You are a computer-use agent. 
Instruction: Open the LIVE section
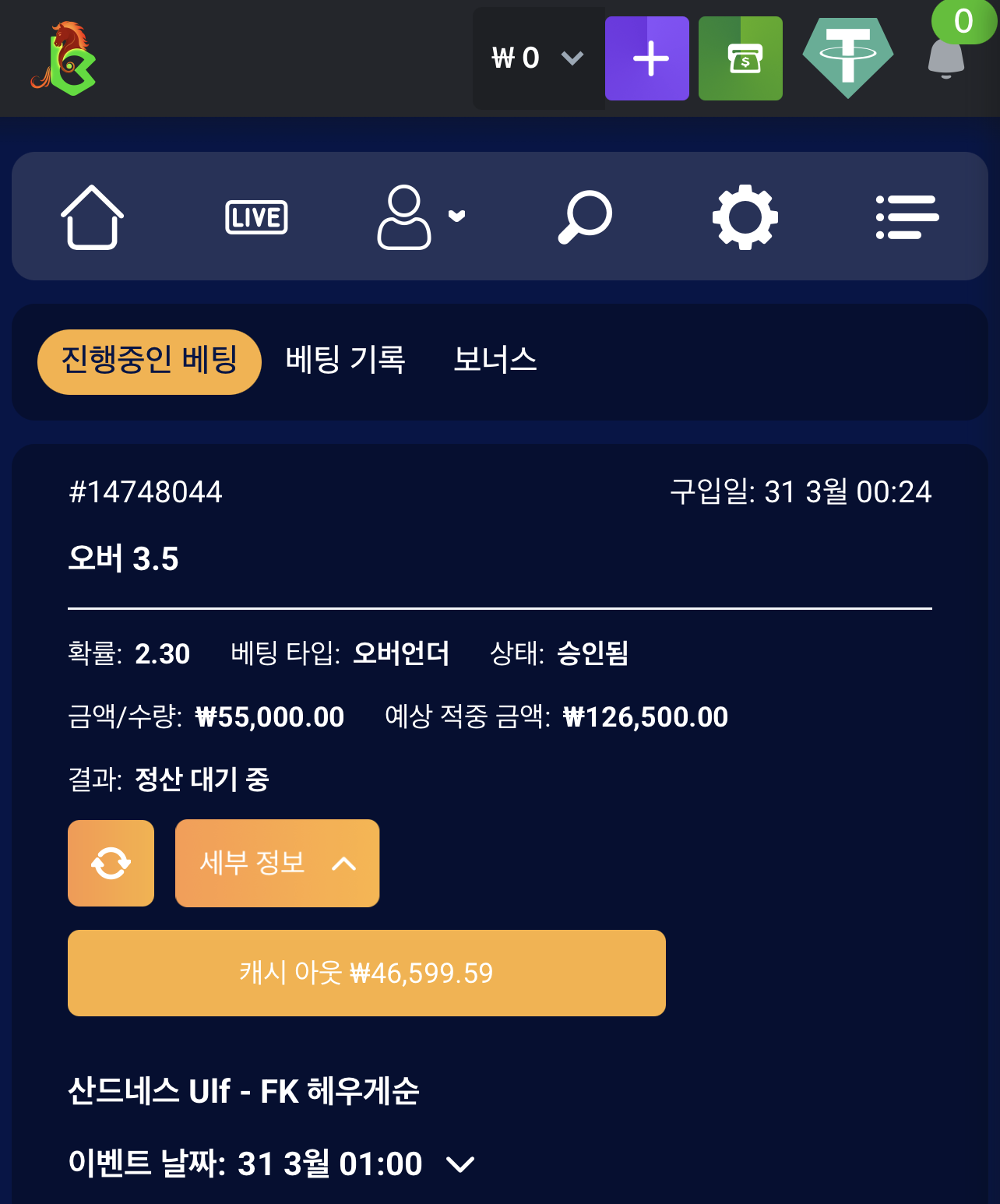(x=256, y=217)
